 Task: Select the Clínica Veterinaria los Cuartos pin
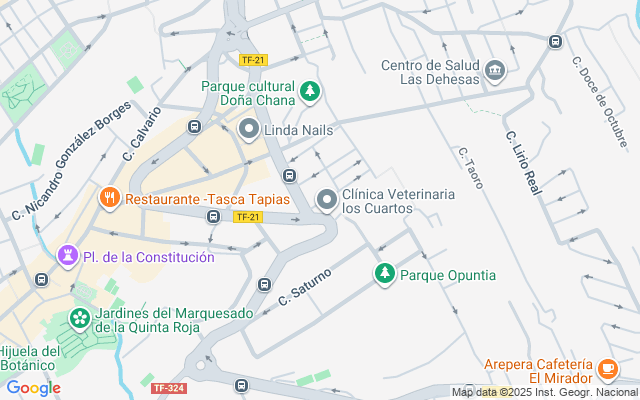click(x=326, y=201)
